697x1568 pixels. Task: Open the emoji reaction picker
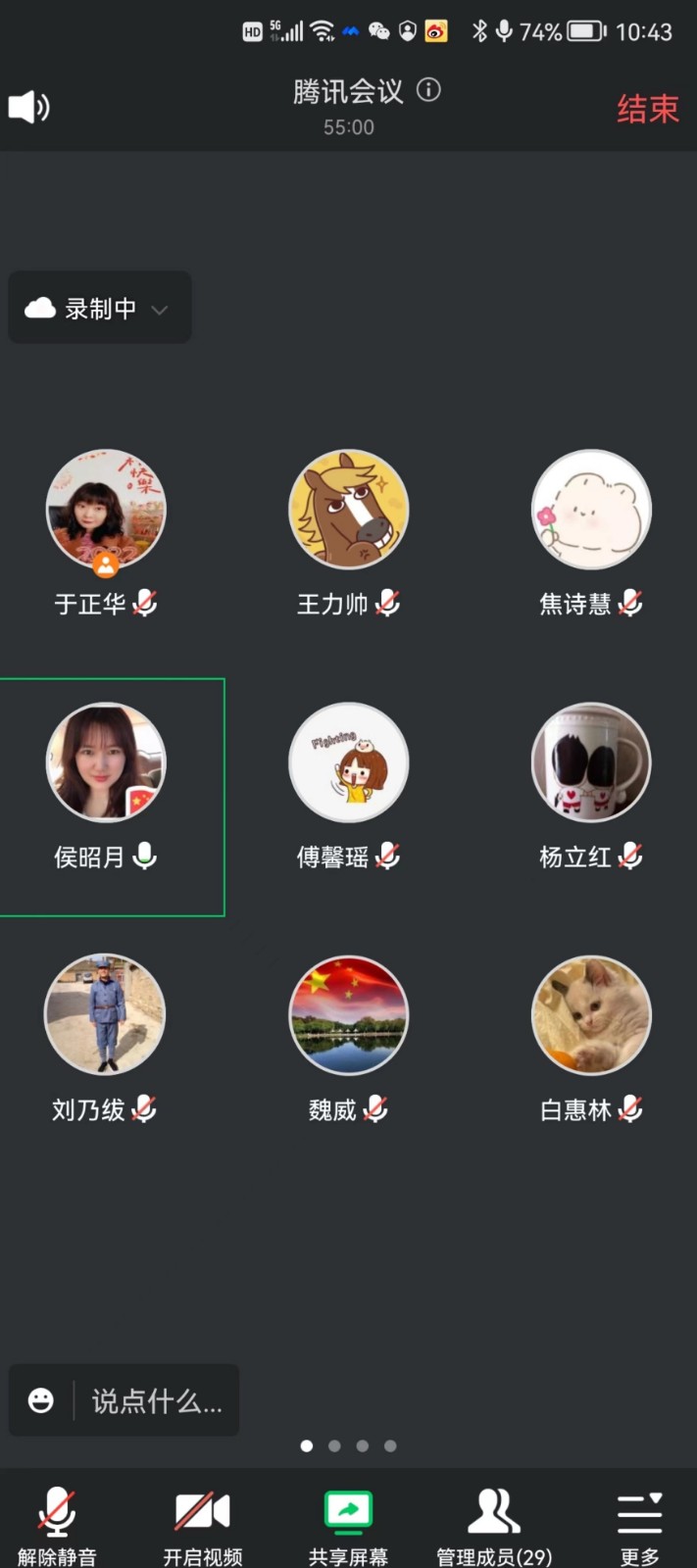click(x=41, y=1400)
